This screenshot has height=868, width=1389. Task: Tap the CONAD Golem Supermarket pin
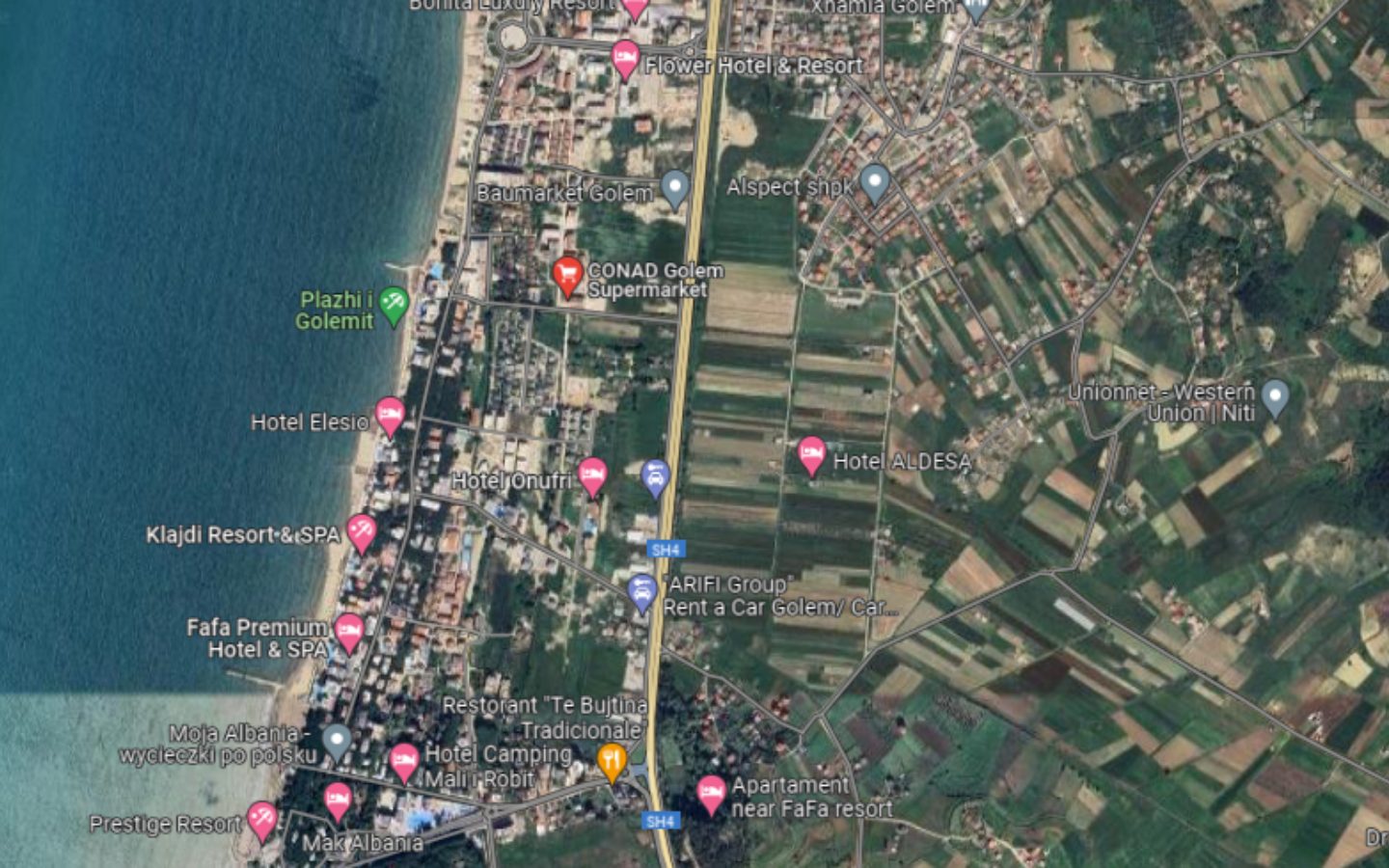tap(567, 275)
